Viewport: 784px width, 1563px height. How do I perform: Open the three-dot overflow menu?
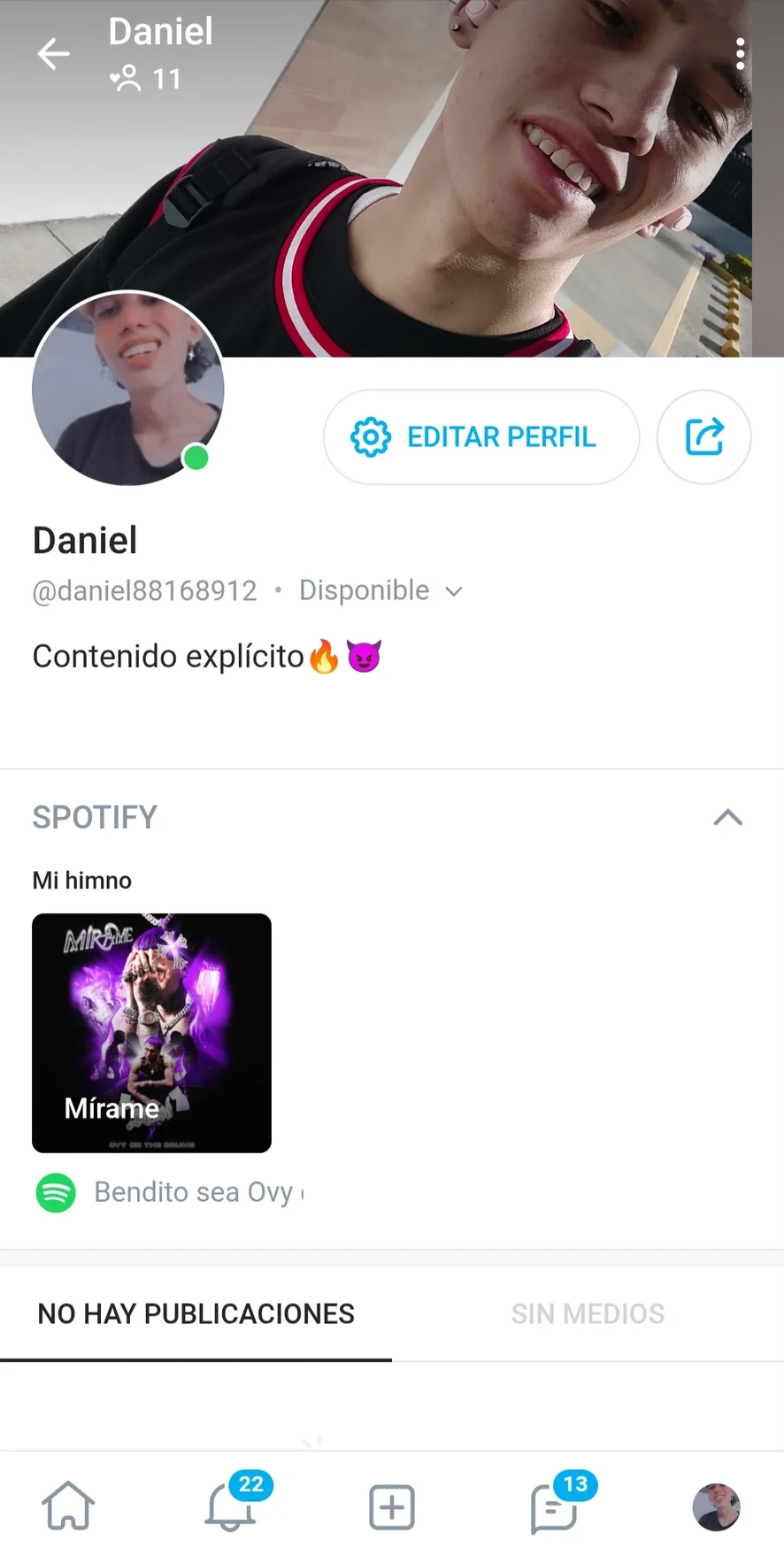point(741,54)
